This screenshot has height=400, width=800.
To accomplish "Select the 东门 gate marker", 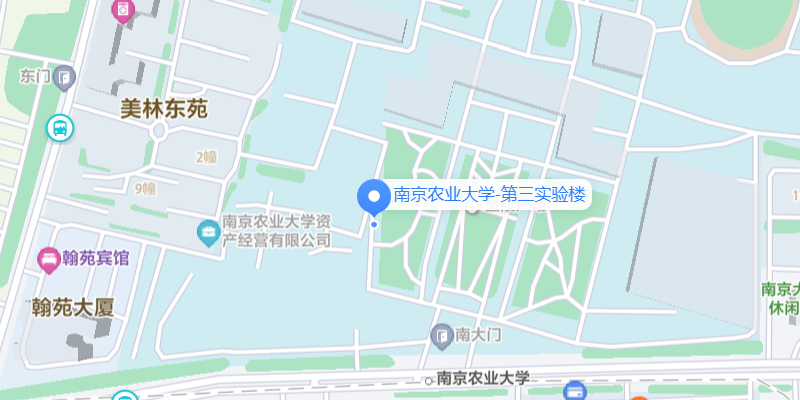I will pyautogui.click(x=65, y=75).
